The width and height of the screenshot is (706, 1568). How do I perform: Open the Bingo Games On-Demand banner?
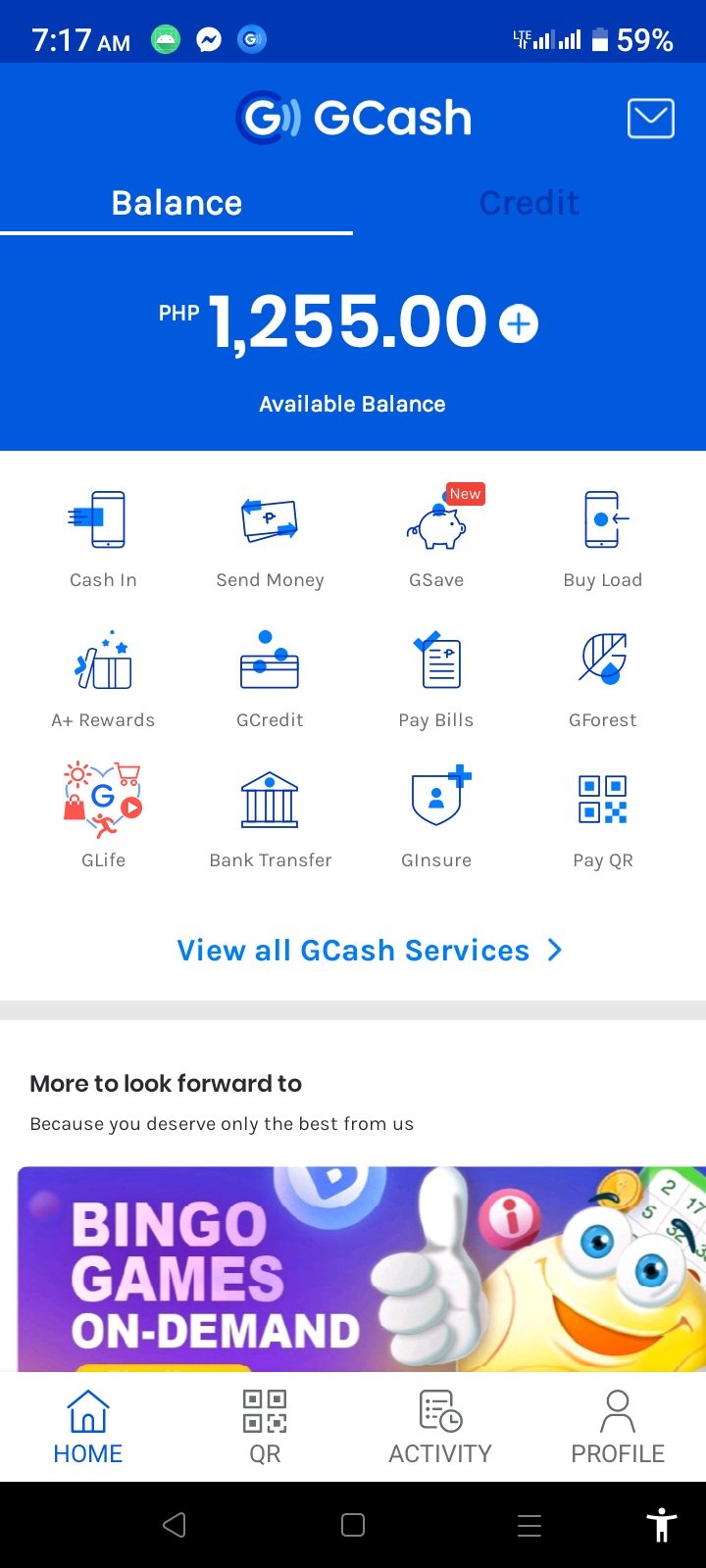click(x=361, y=1268)
